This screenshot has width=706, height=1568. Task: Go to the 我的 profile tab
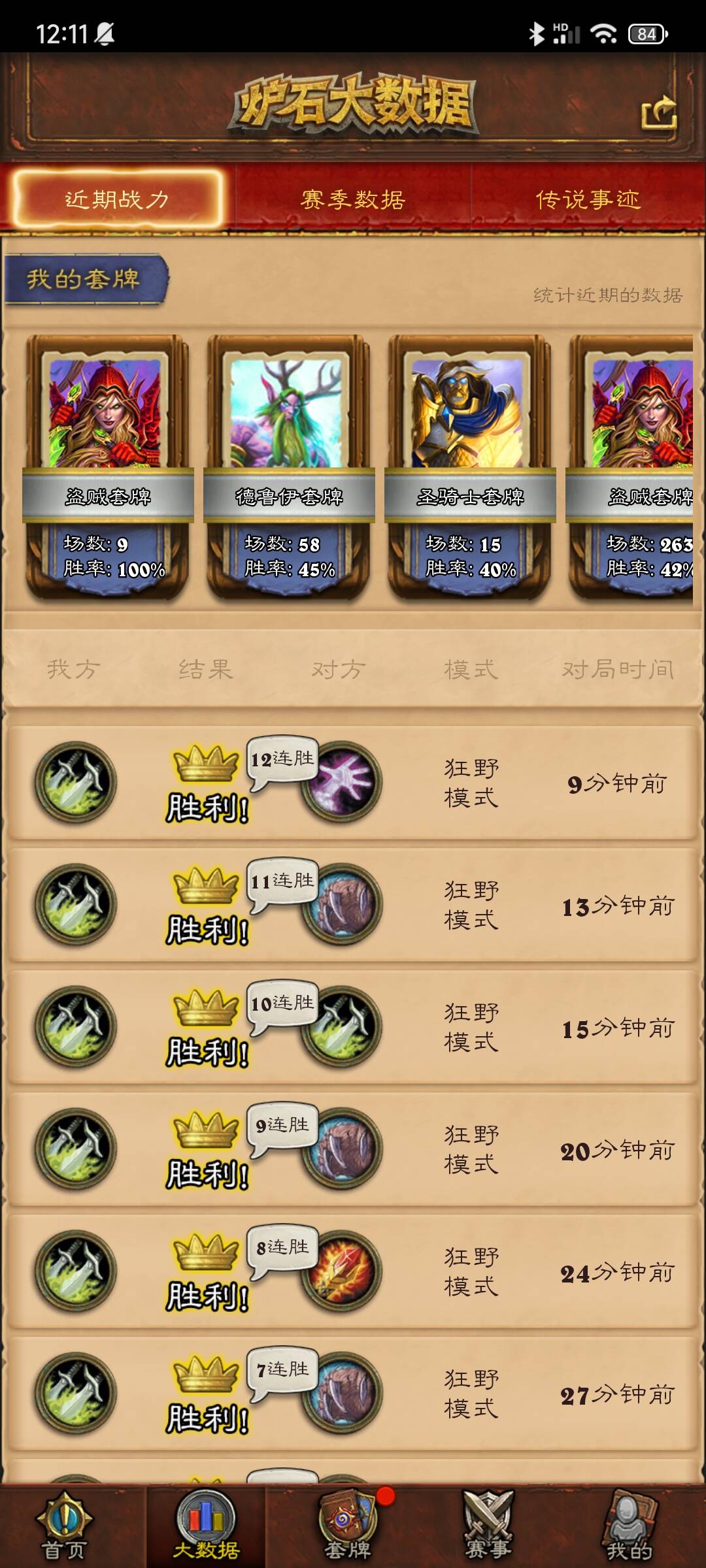[x=629, y=1526]
